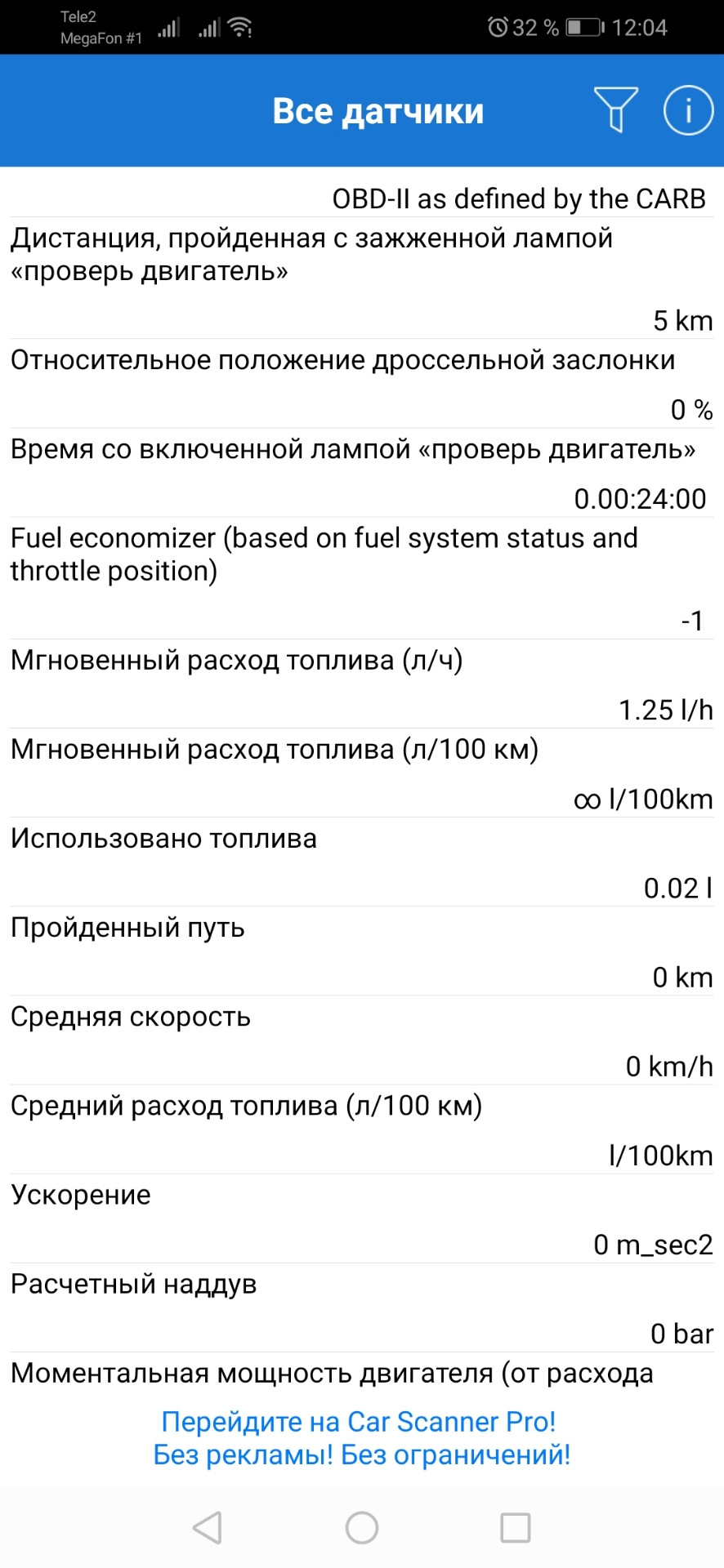Open the Car Scanner Pro upgrade link

(x=361, y=1437)
